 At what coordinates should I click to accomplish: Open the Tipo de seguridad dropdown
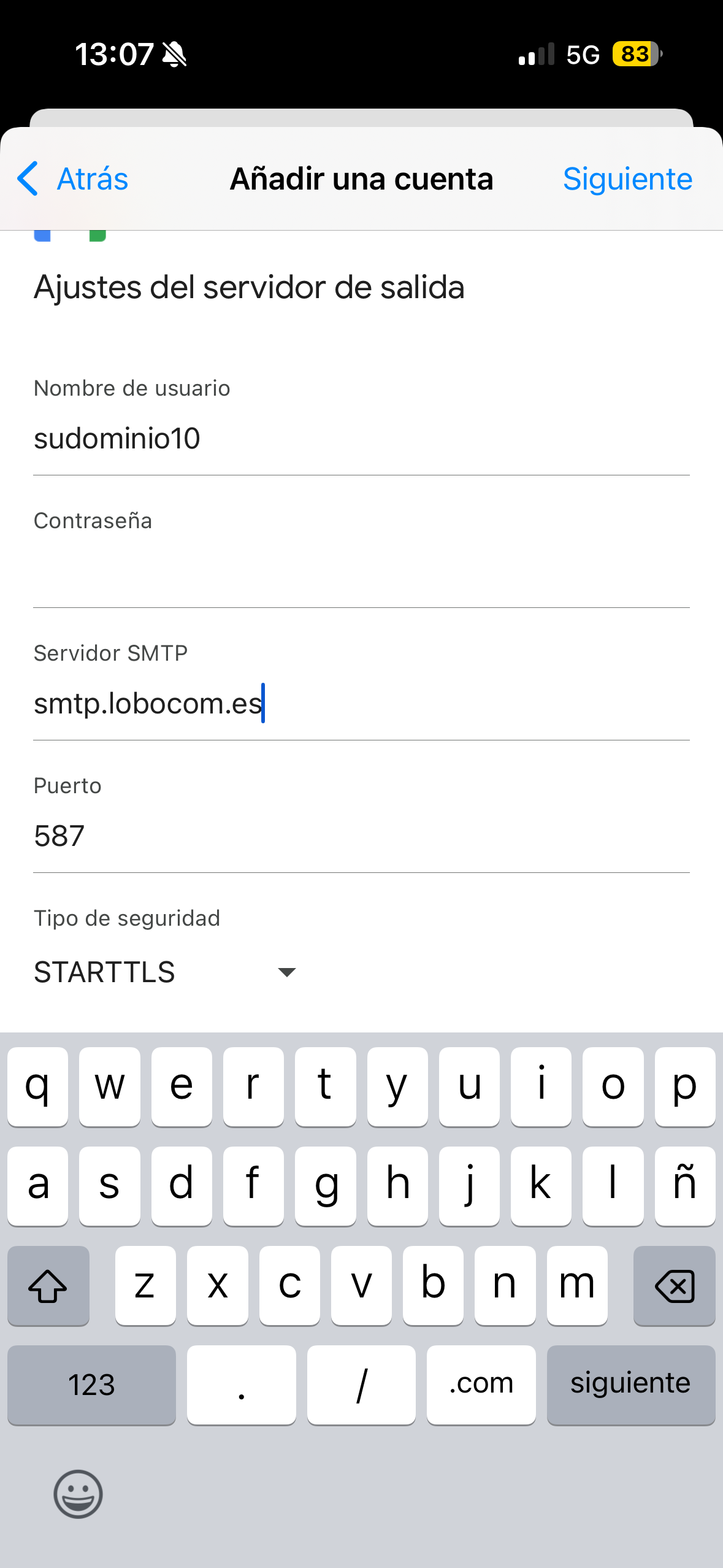pos(166,972)
